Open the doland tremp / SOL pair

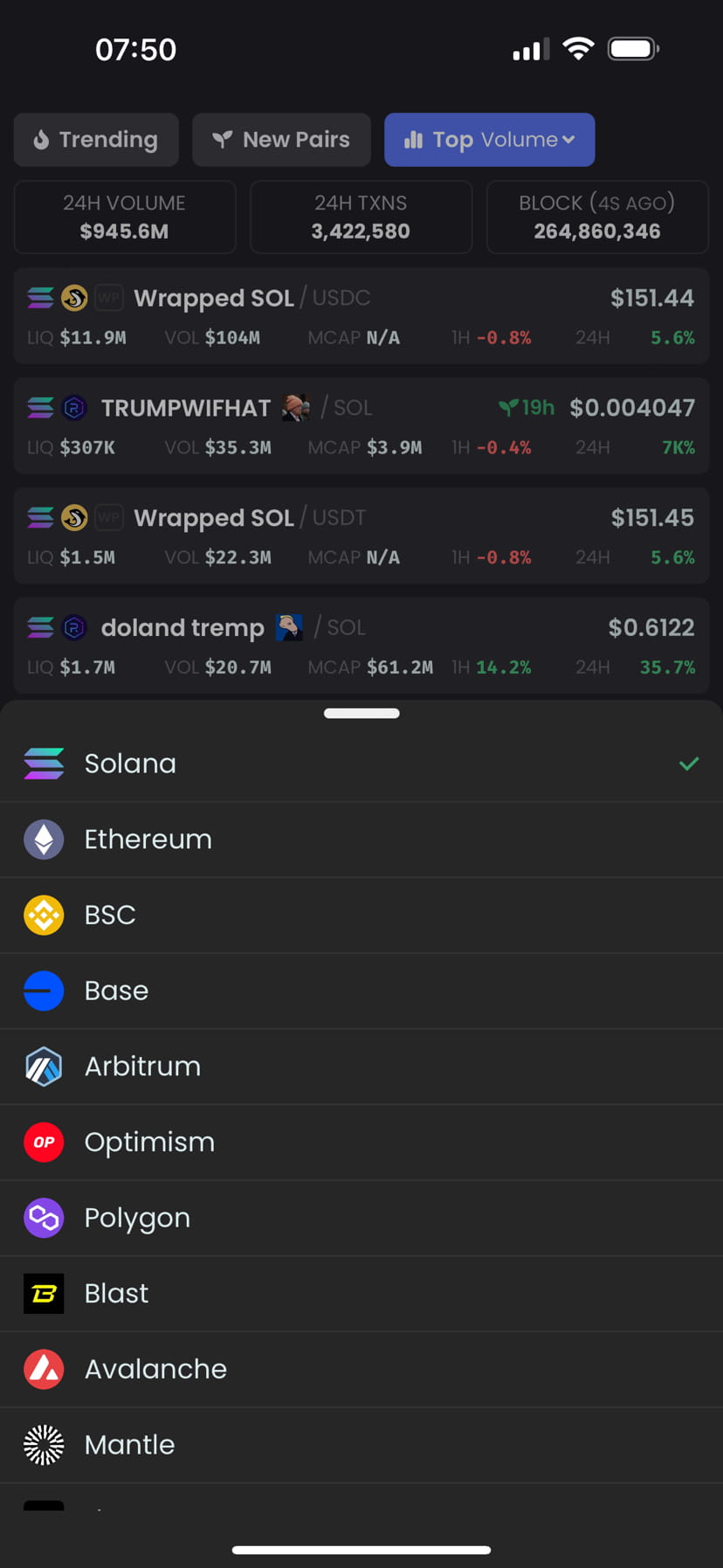tap(361, 646)
